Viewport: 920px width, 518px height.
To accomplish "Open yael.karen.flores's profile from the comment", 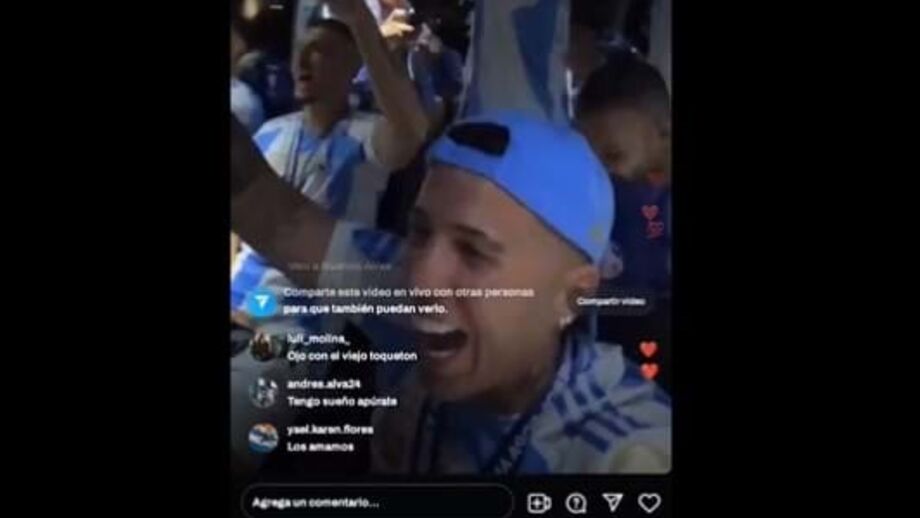I will click(x=329, y=429).
